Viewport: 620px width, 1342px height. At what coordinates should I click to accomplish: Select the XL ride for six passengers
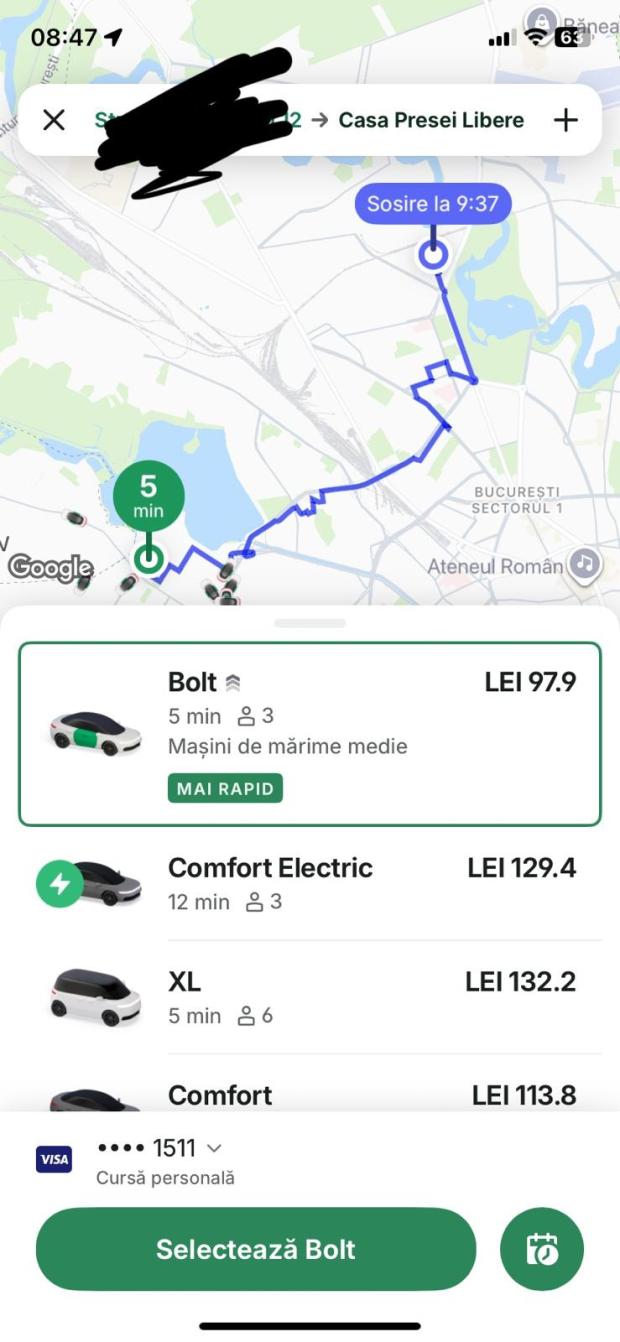pos(310,997)
